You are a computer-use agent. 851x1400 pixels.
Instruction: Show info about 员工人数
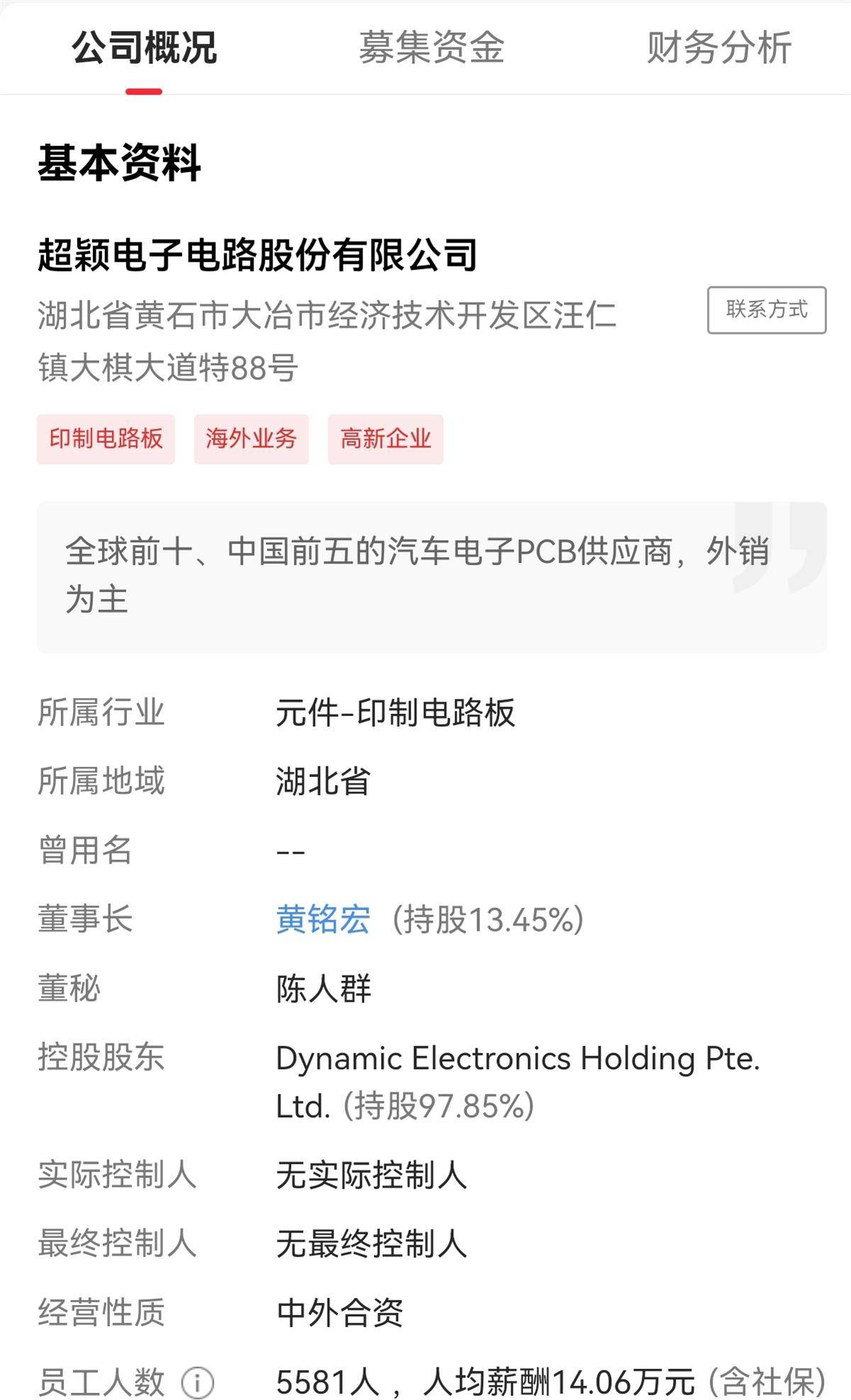click(198, 1382)
